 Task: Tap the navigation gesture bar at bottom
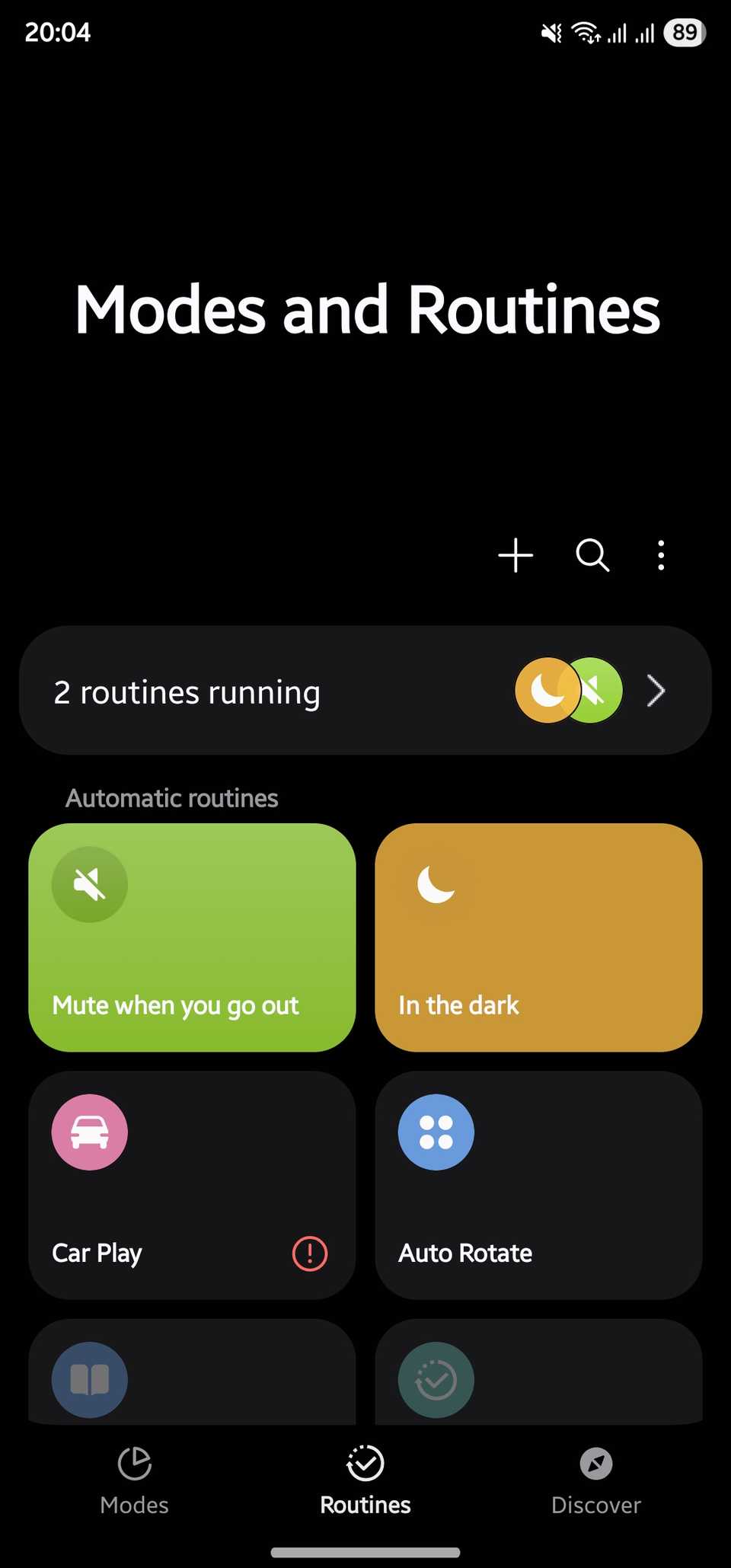coord(365,1552)
